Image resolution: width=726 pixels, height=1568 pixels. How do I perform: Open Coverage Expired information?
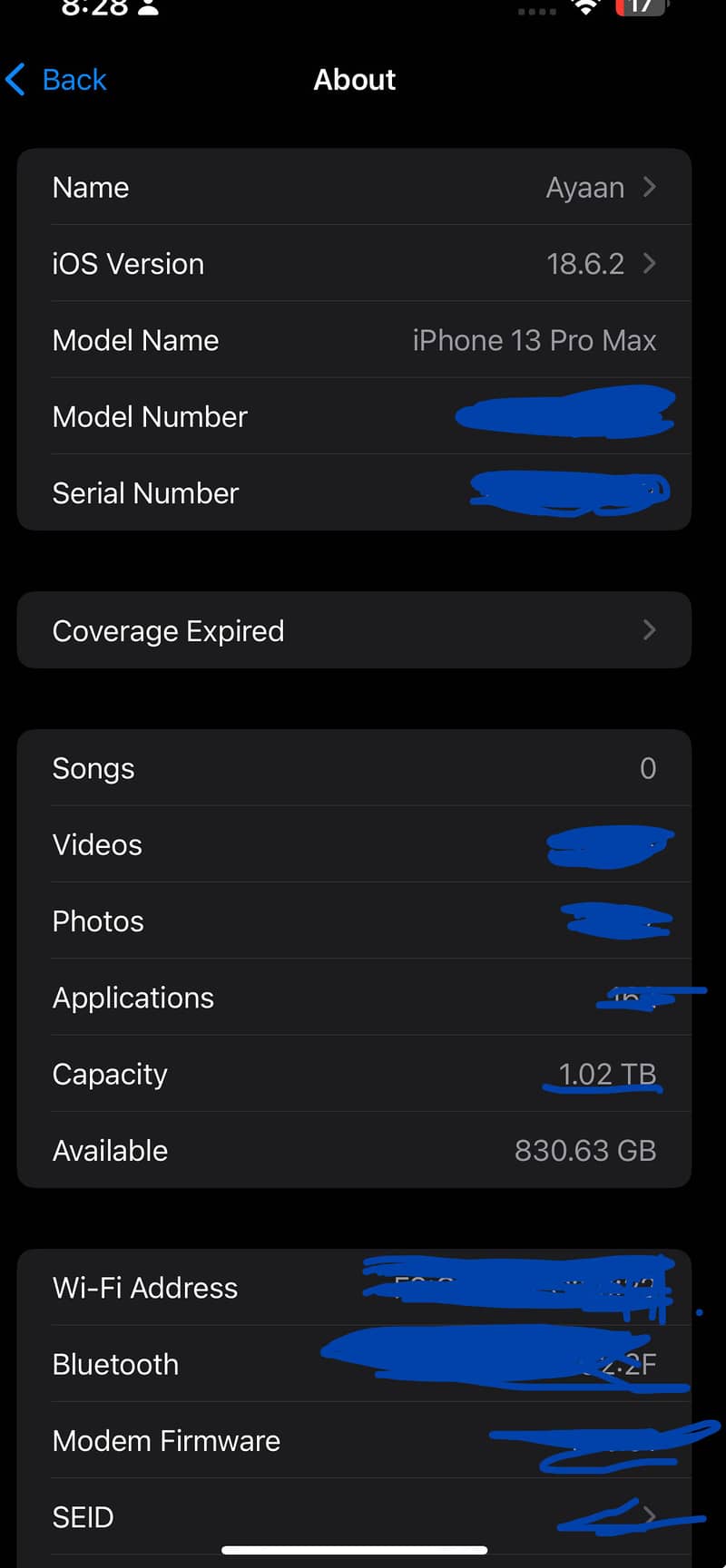tap(363, 630)
